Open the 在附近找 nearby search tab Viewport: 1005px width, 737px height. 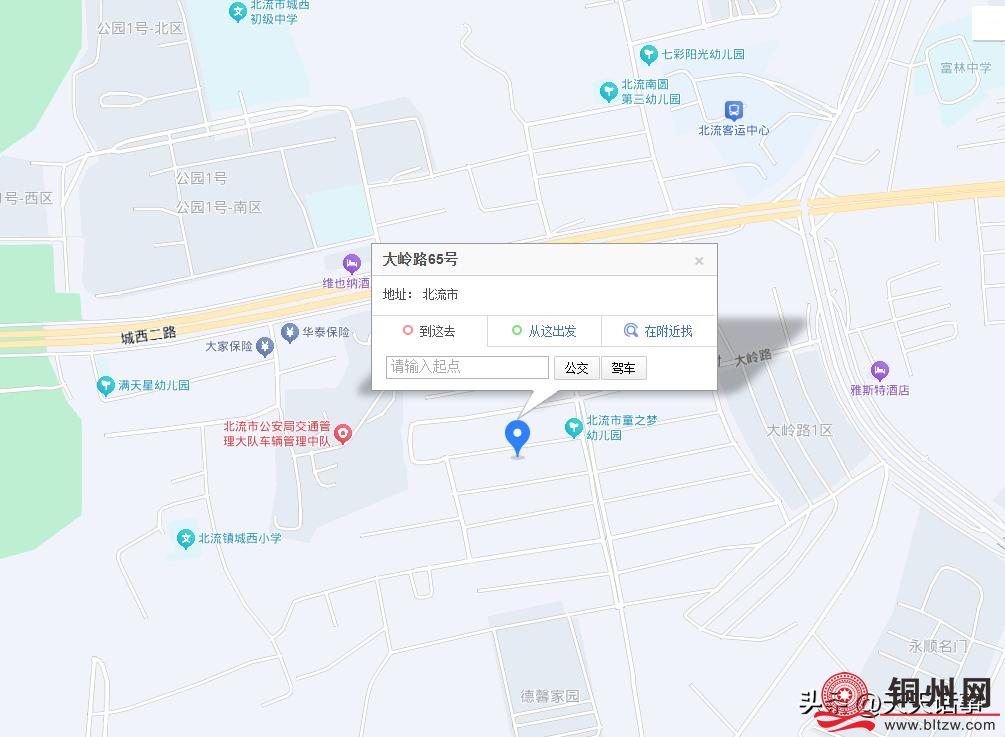658,331
